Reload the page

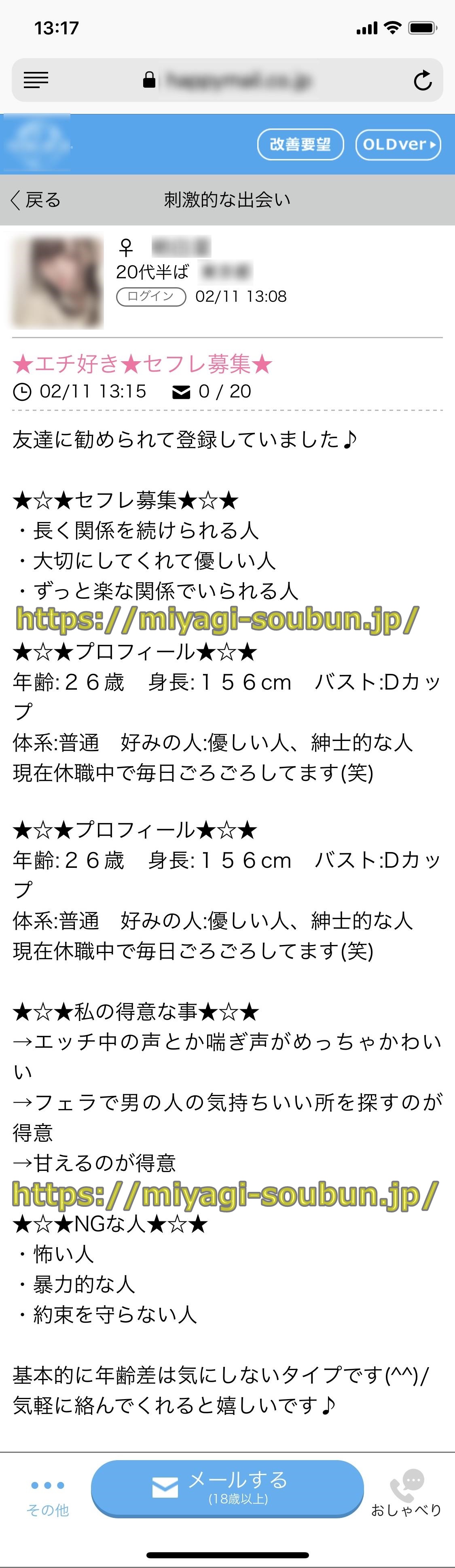[422, 80]
